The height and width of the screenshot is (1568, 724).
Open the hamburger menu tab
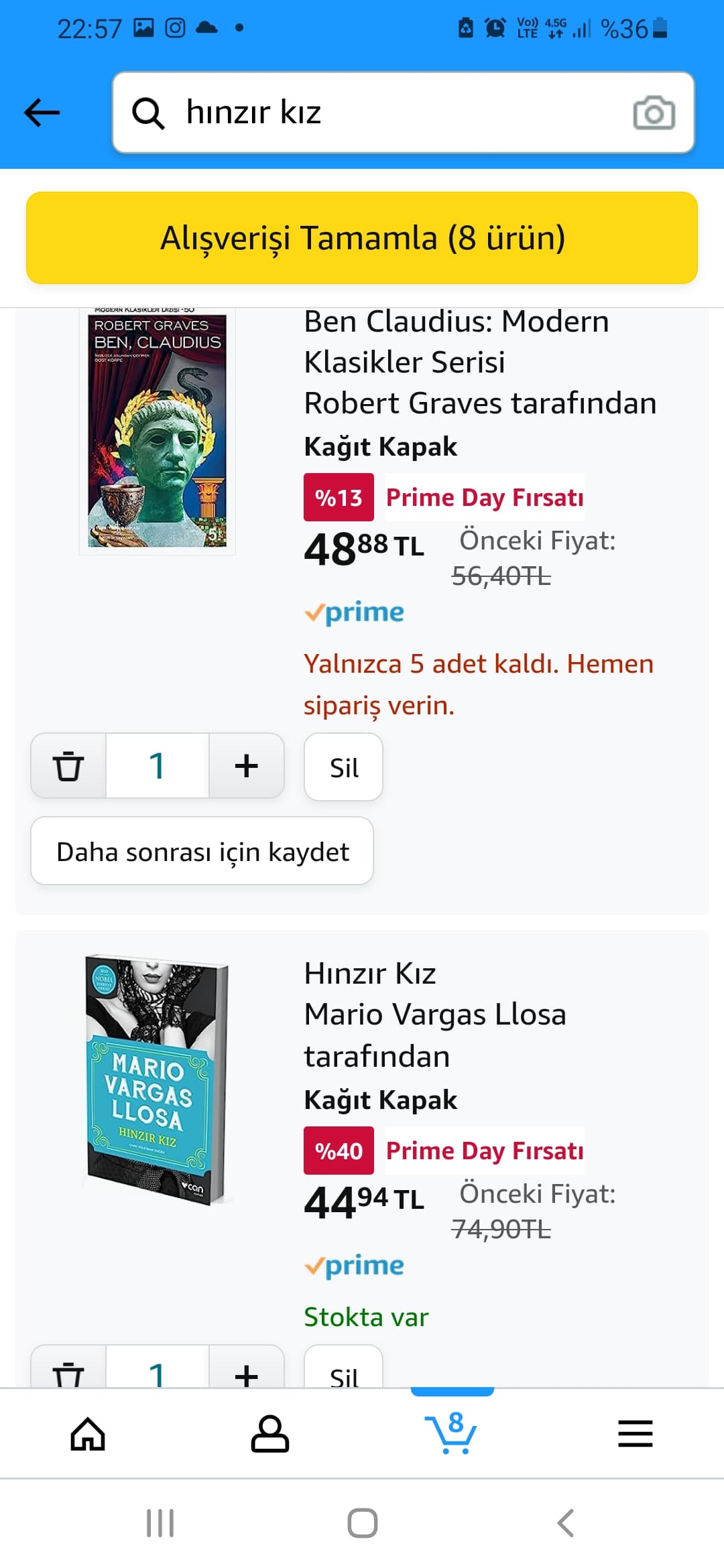coord(635,1434)
